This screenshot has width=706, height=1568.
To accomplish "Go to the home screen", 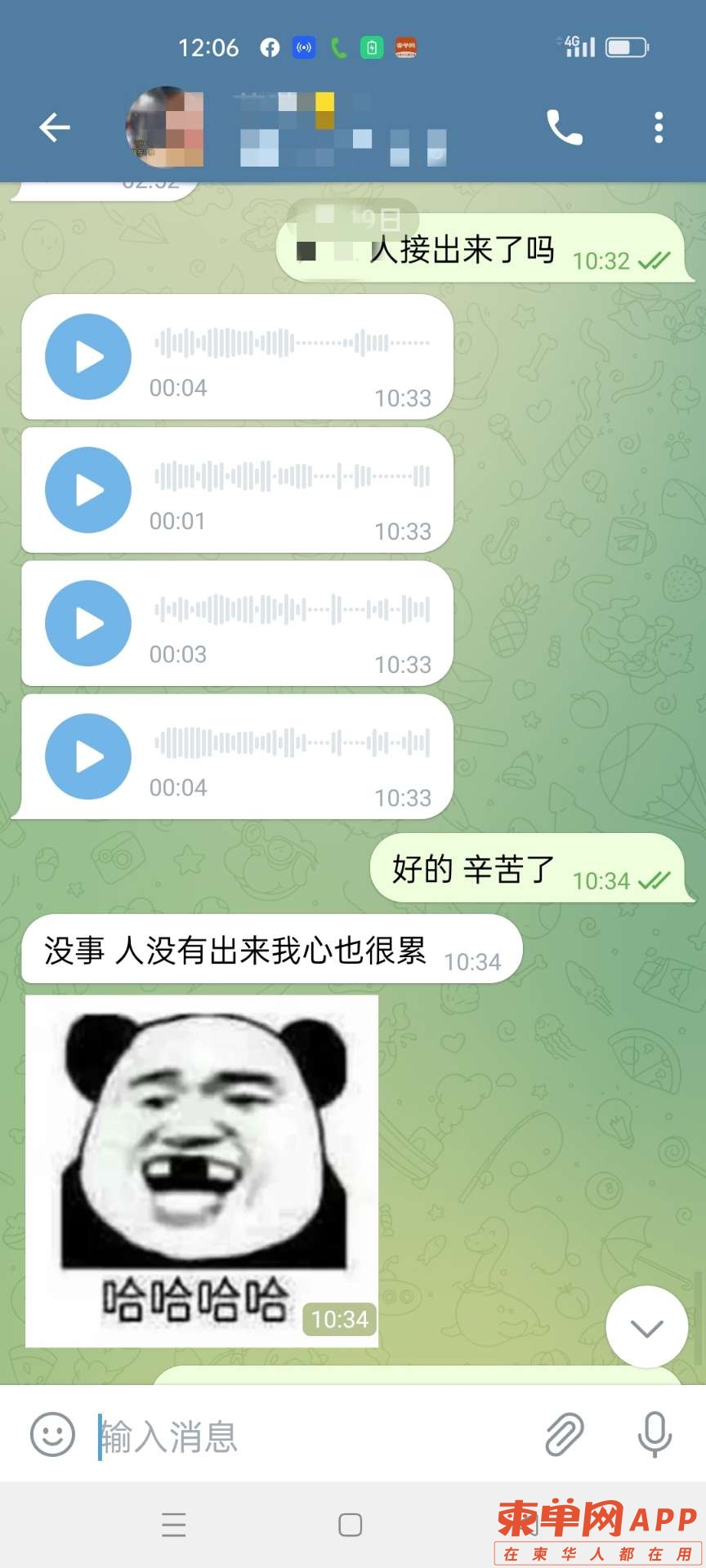I will point(351,1525).
